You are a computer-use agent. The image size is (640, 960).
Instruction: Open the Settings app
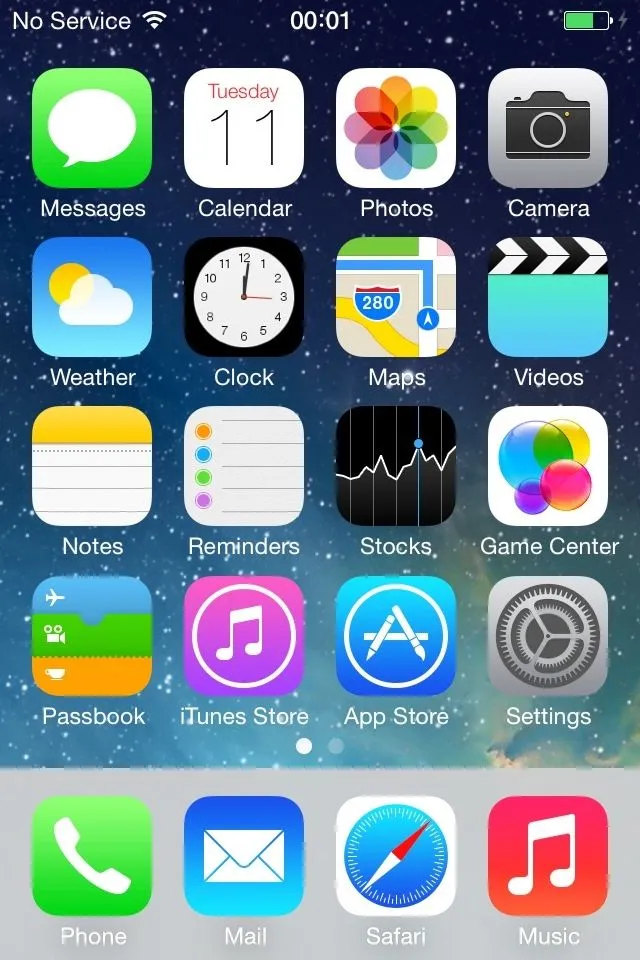tap(548, 636)
